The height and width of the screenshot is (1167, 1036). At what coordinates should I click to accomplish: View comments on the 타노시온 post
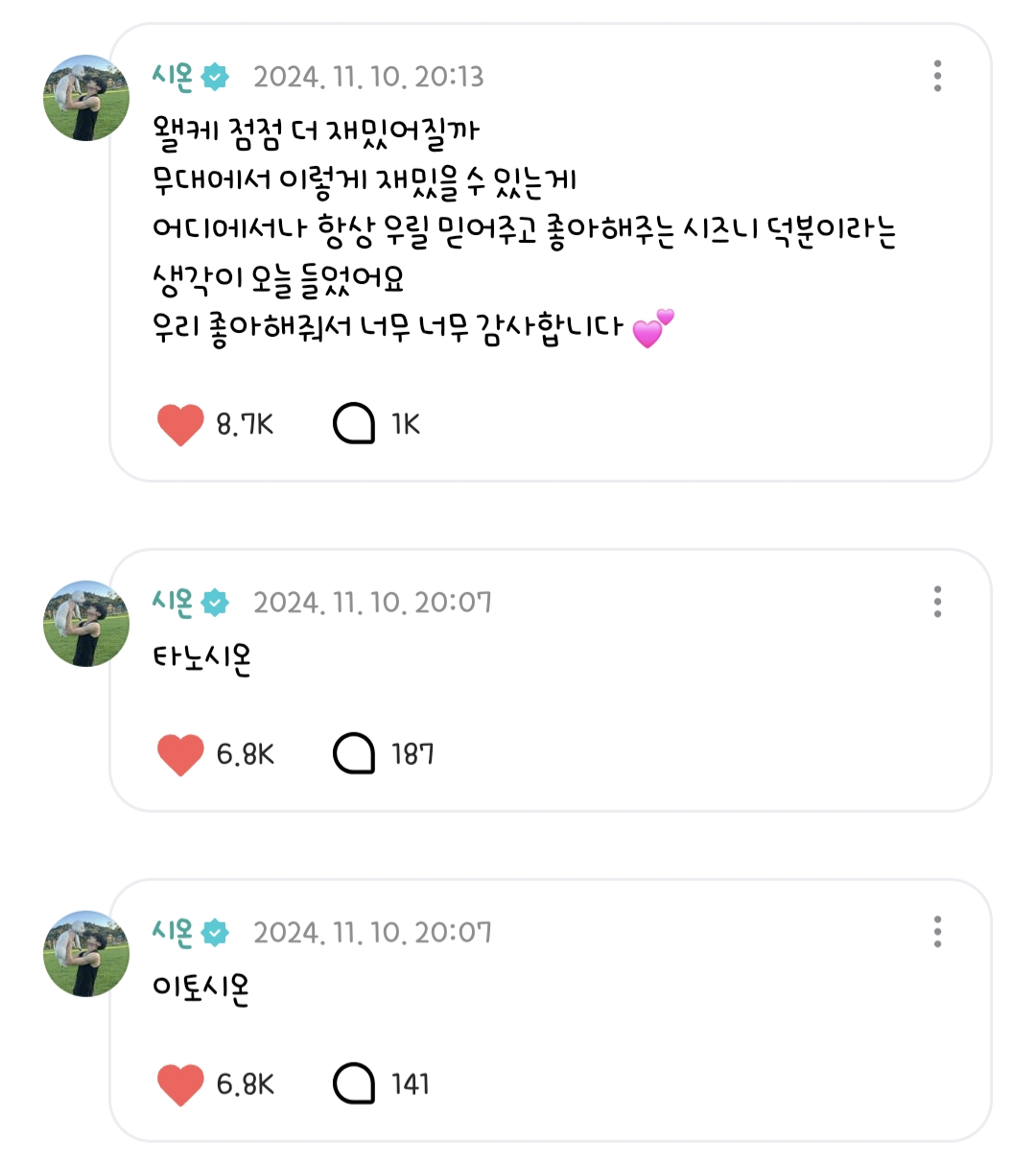pyautogui.click(x=354, y=754)
